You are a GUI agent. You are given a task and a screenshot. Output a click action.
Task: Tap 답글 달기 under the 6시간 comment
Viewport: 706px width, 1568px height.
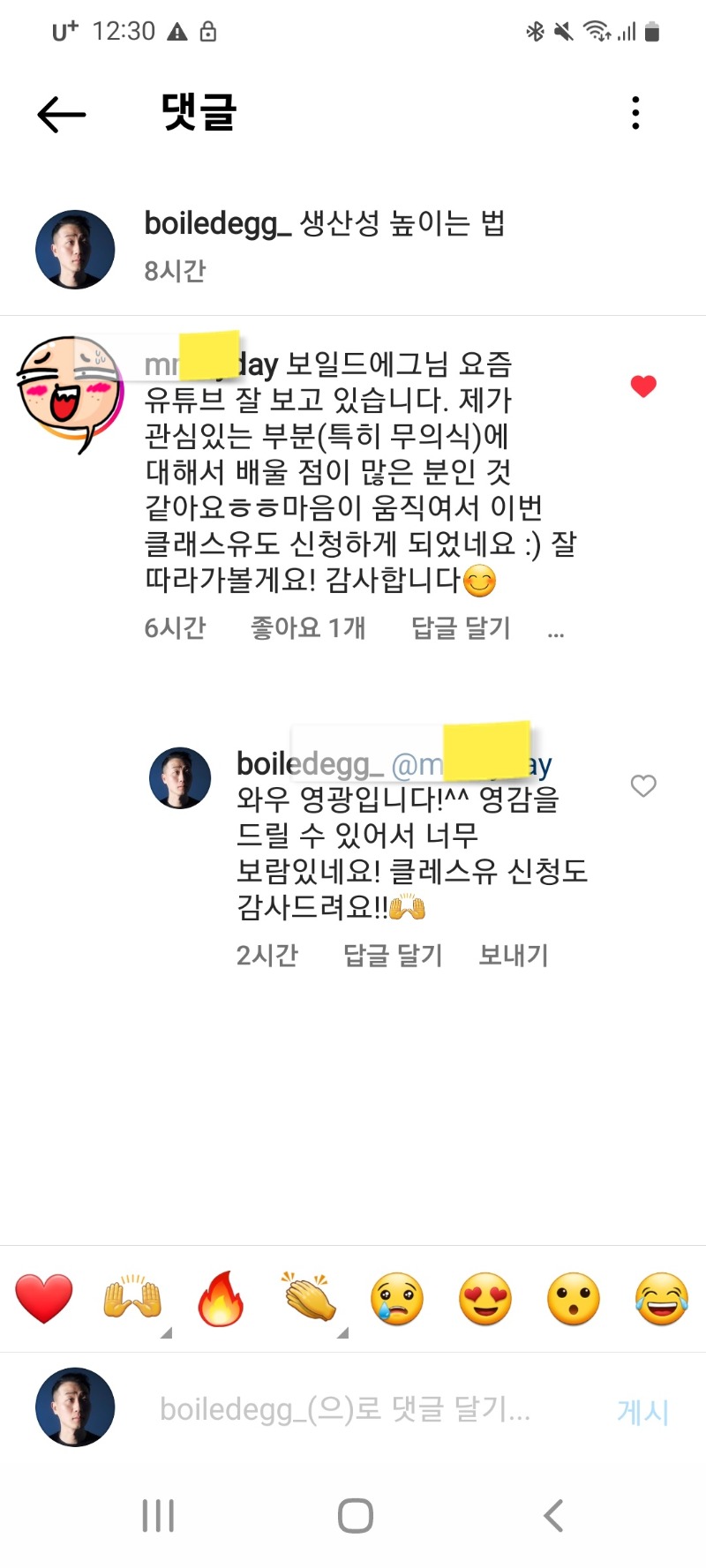click(461, 627)
